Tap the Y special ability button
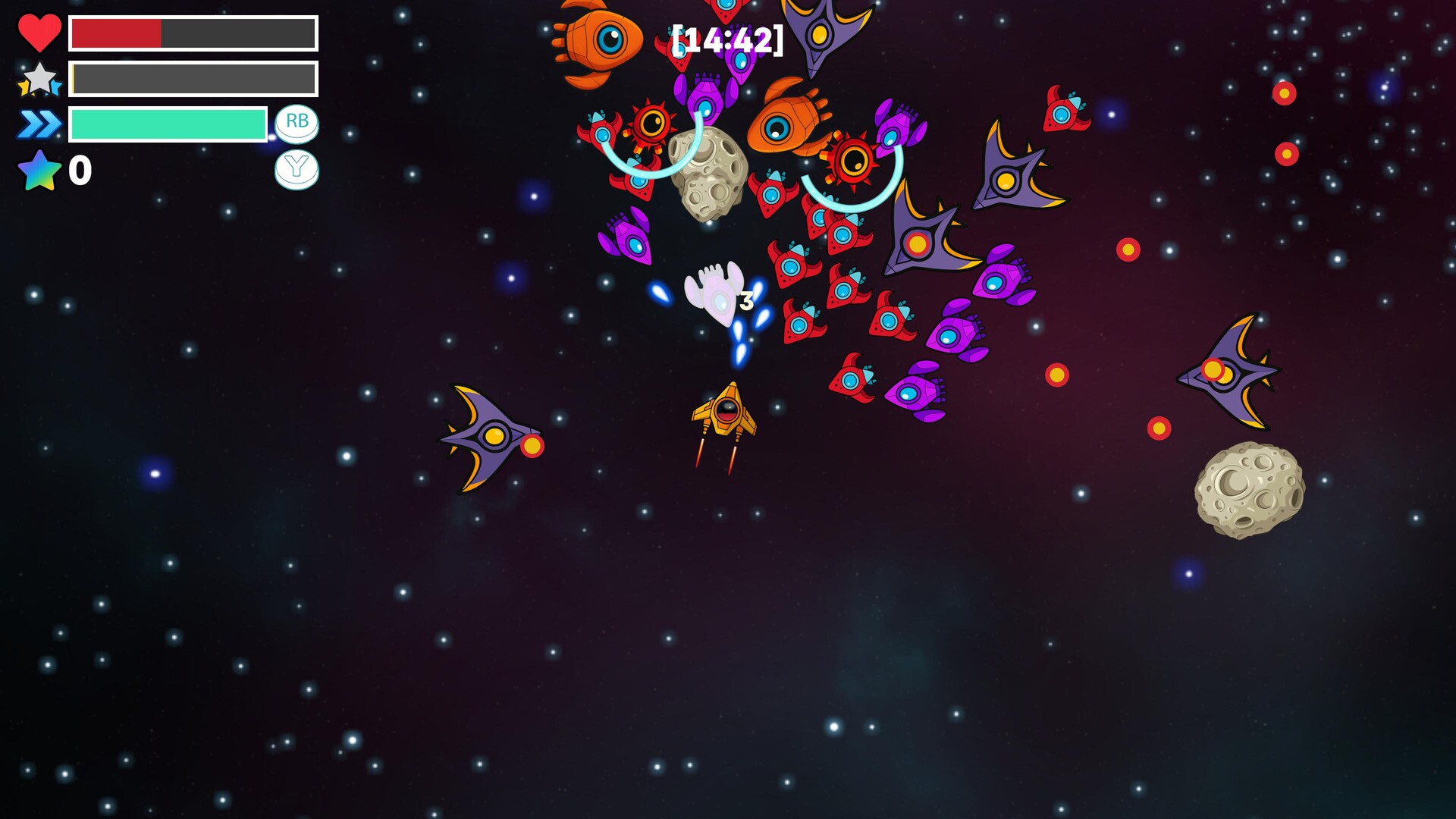 pos(297,168)
